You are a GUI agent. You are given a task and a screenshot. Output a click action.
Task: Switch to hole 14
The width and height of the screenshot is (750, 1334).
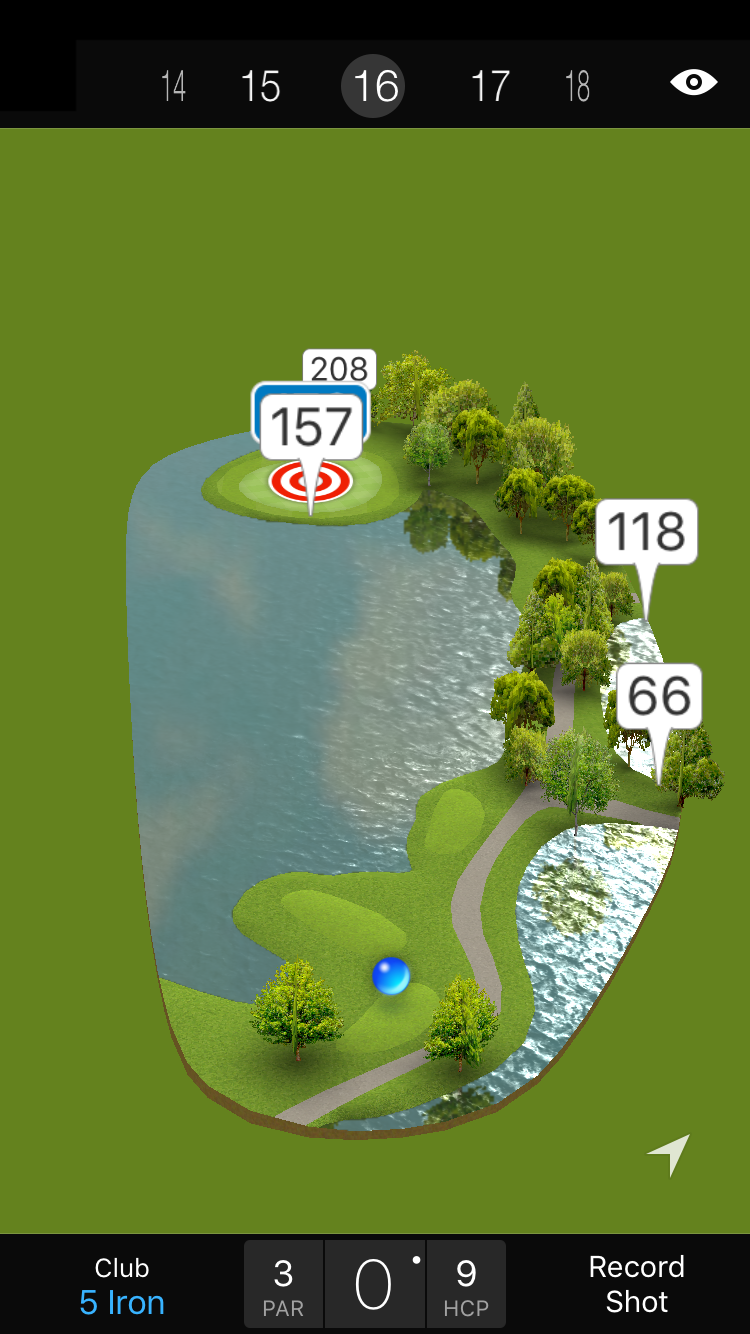(173, 86)
